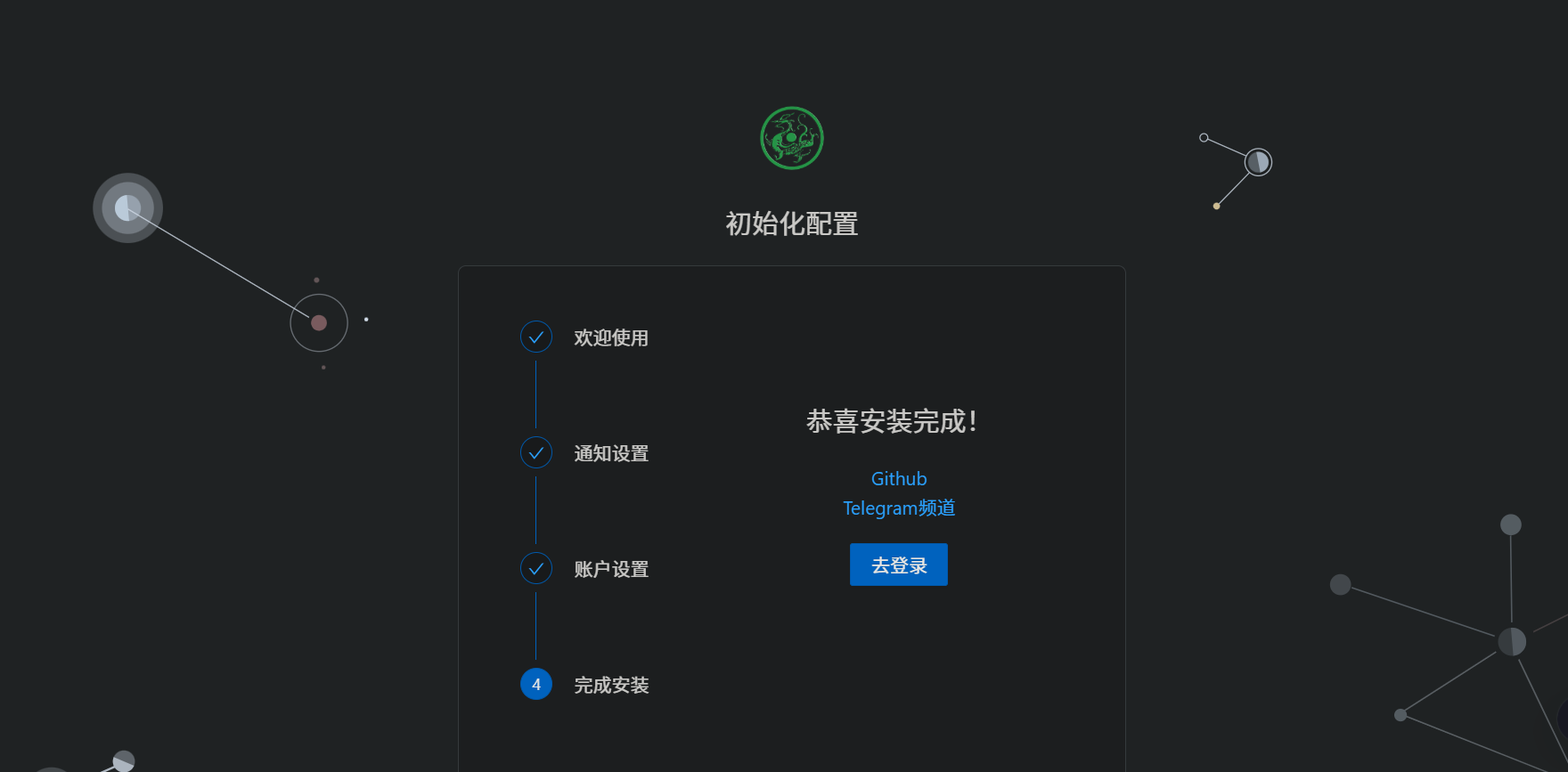Screen dimensions: 1568x772
Task: Open the Github link
Action: click(898, 479)
